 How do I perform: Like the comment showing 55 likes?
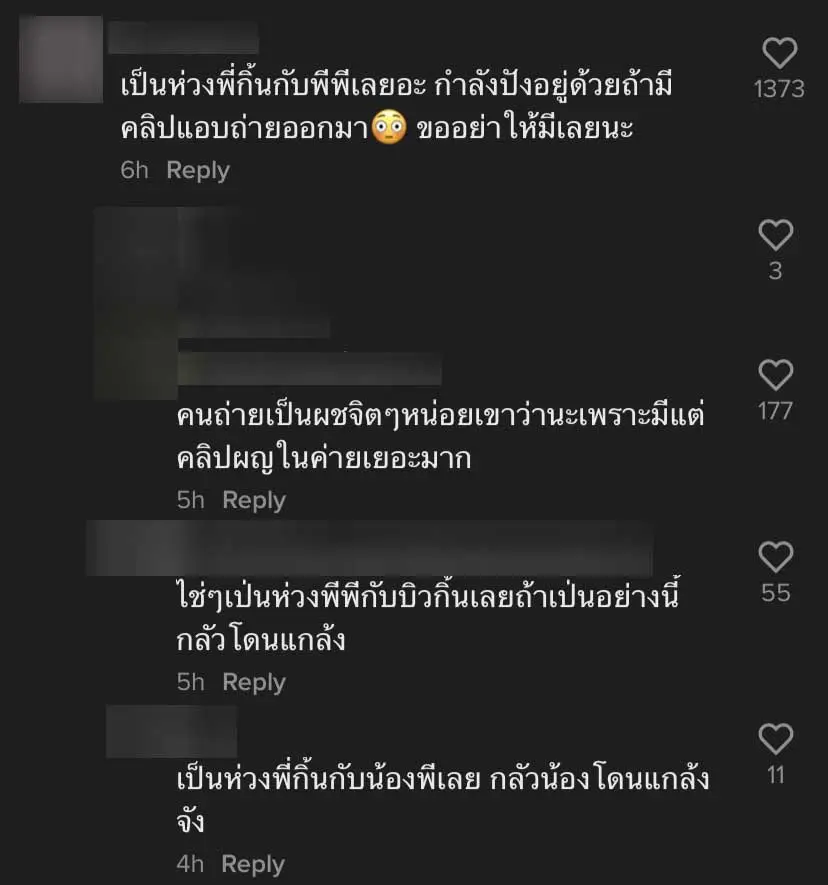pyautogui.click(x=775, y=558)
